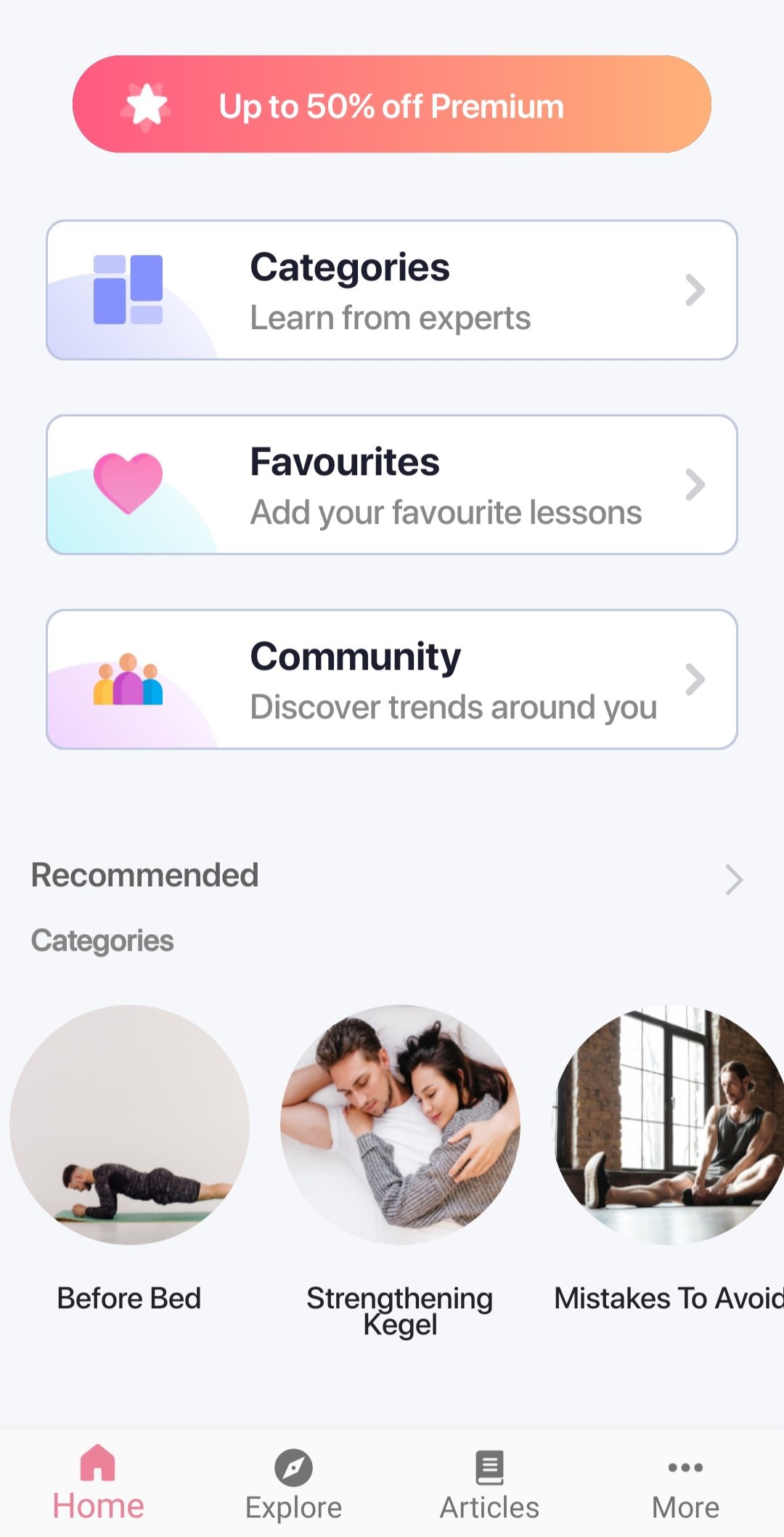The width and height of the screenshot is (784, 1537).
Task: Open the Strengthening Kegel category
Action: tap(400, 1126)
